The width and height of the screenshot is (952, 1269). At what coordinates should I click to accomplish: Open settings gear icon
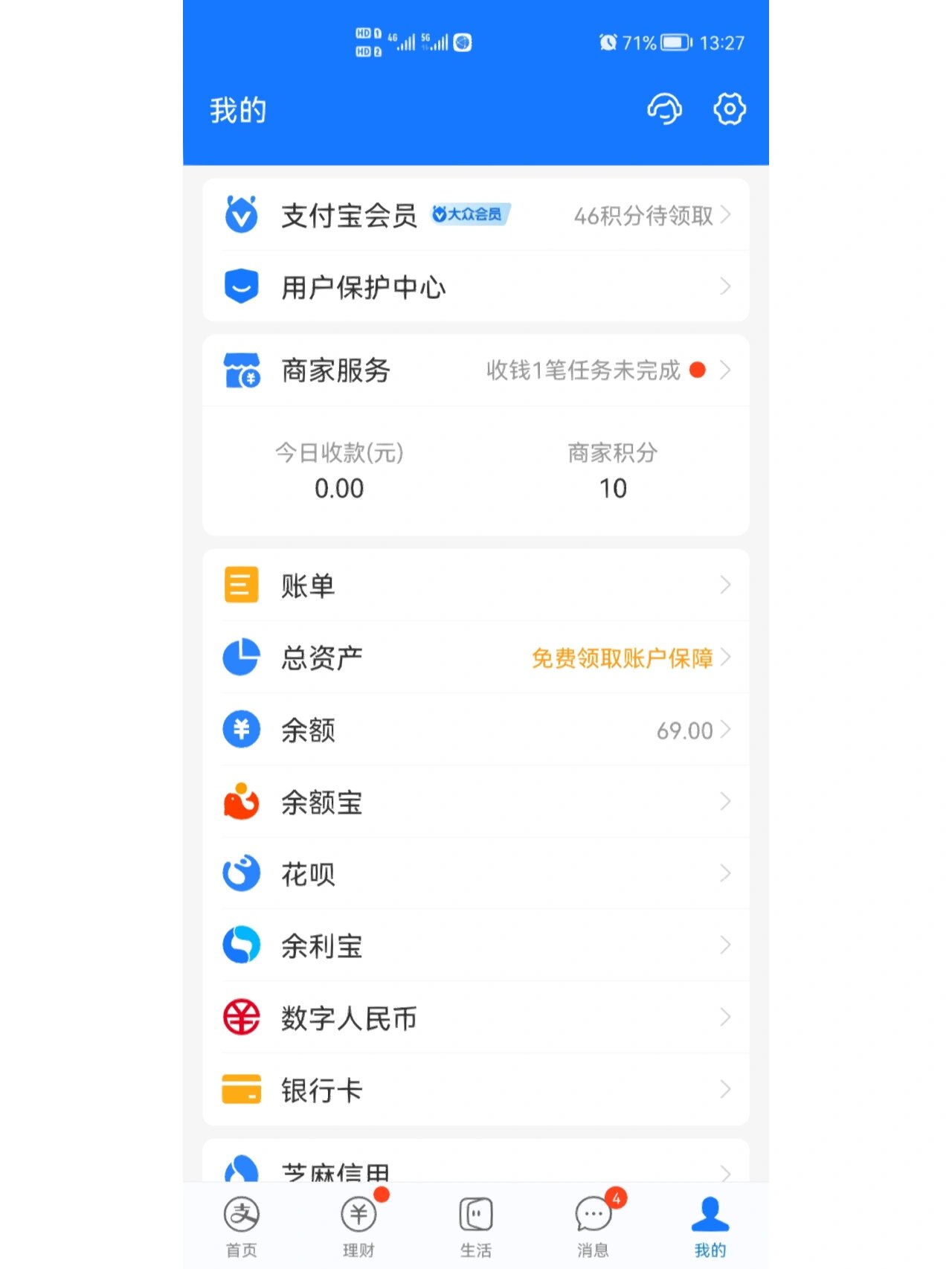coord(729,109)
